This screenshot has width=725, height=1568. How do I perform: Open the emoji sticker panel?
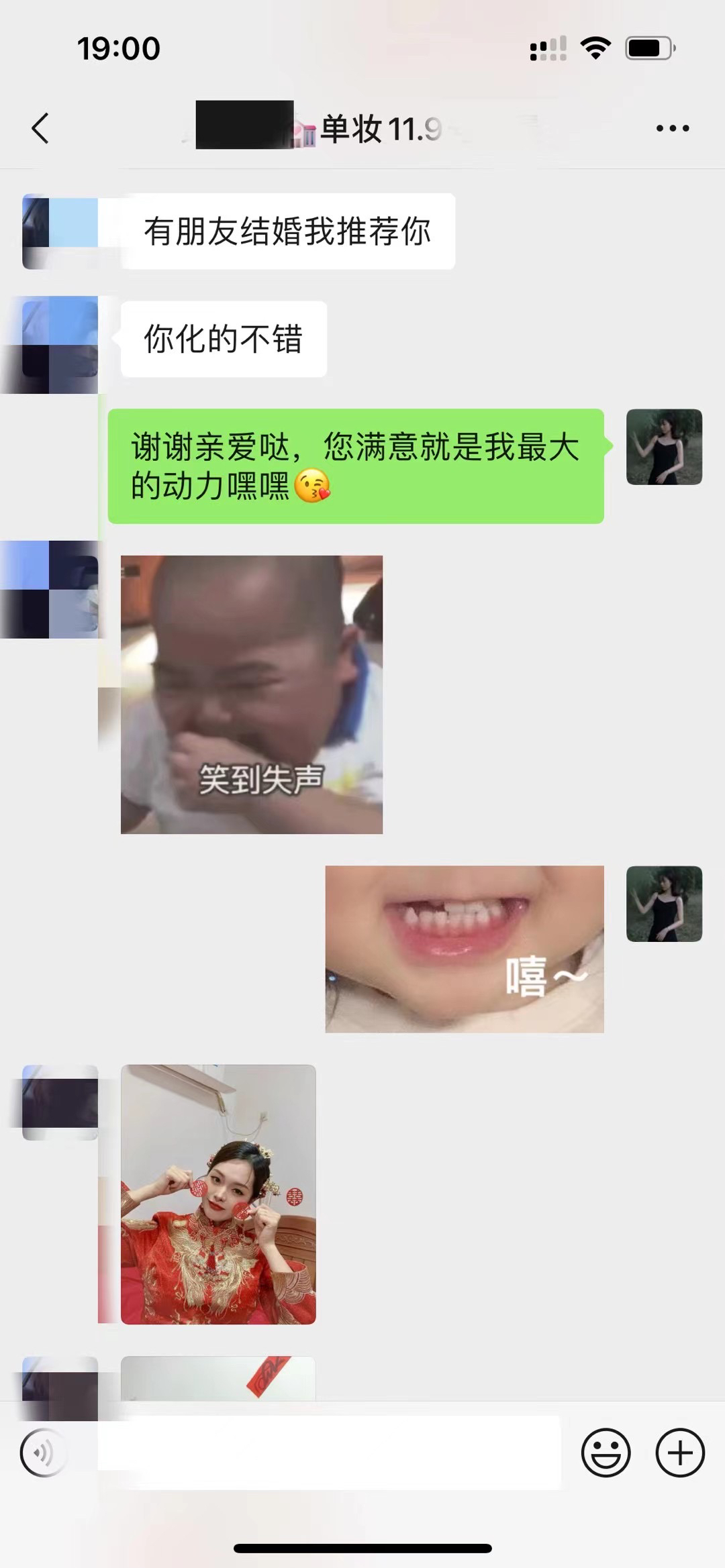point(606,1453)
